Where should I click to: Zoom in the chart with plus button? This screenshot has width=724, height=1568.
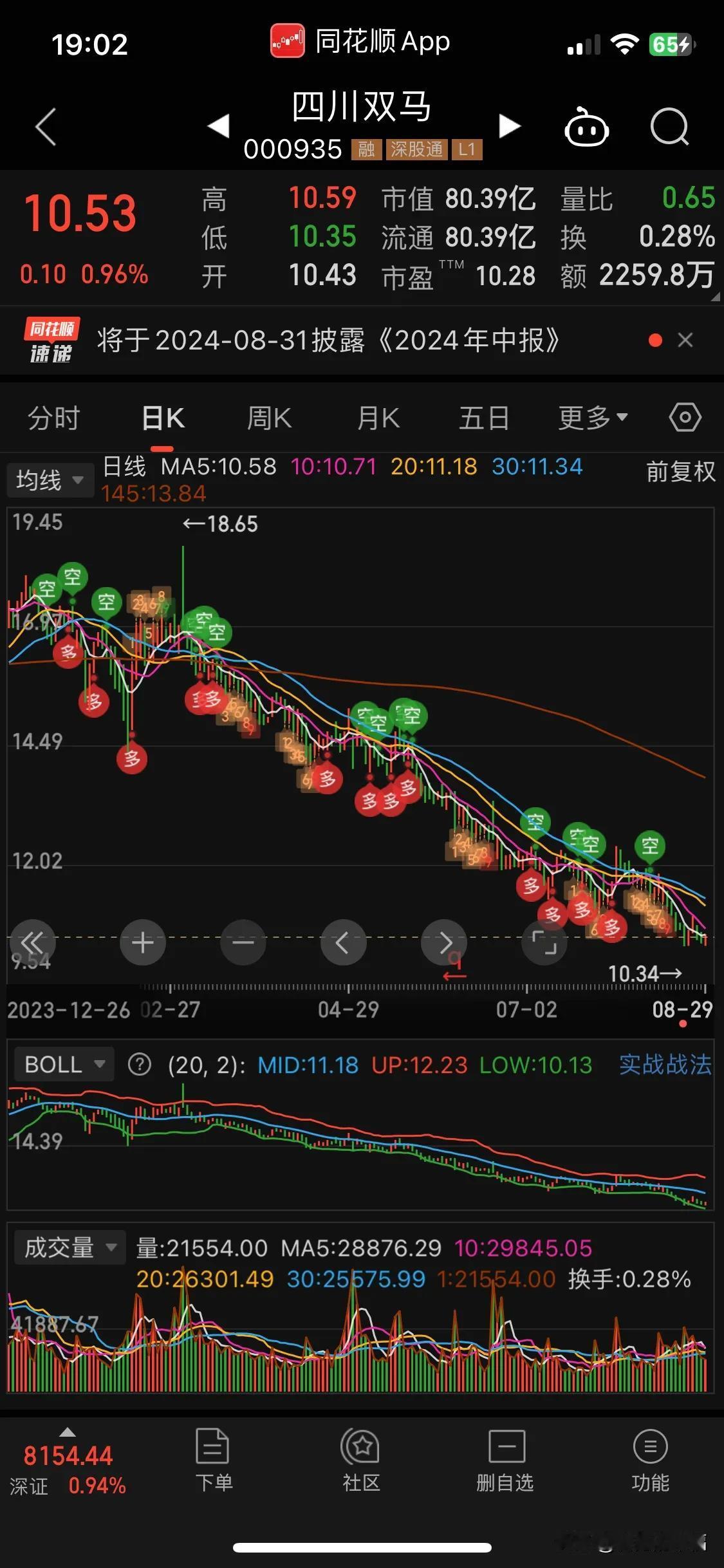coord(143,943)
